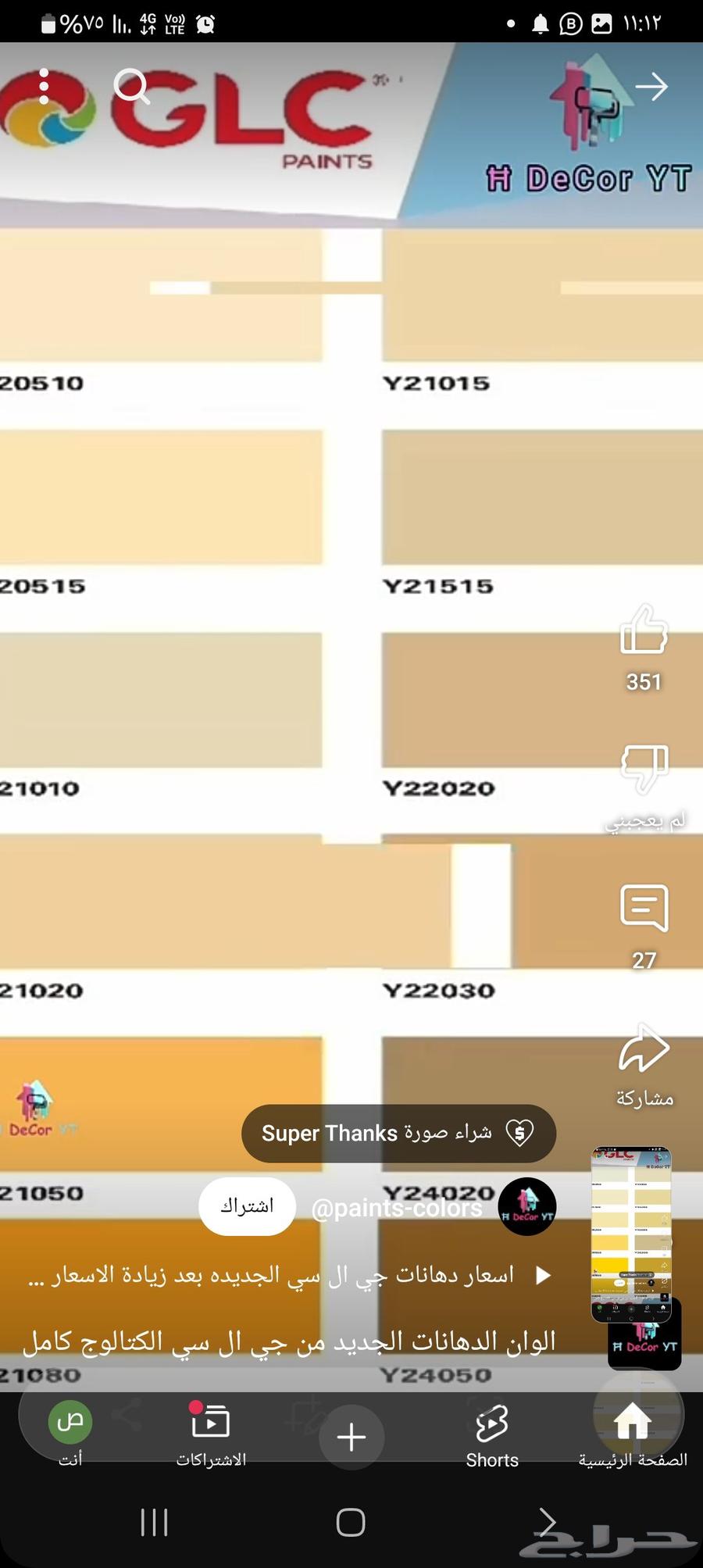The height and width of the screenshot is (1568, 703).
Task: Dislike this Short
Action: (644, 770)
